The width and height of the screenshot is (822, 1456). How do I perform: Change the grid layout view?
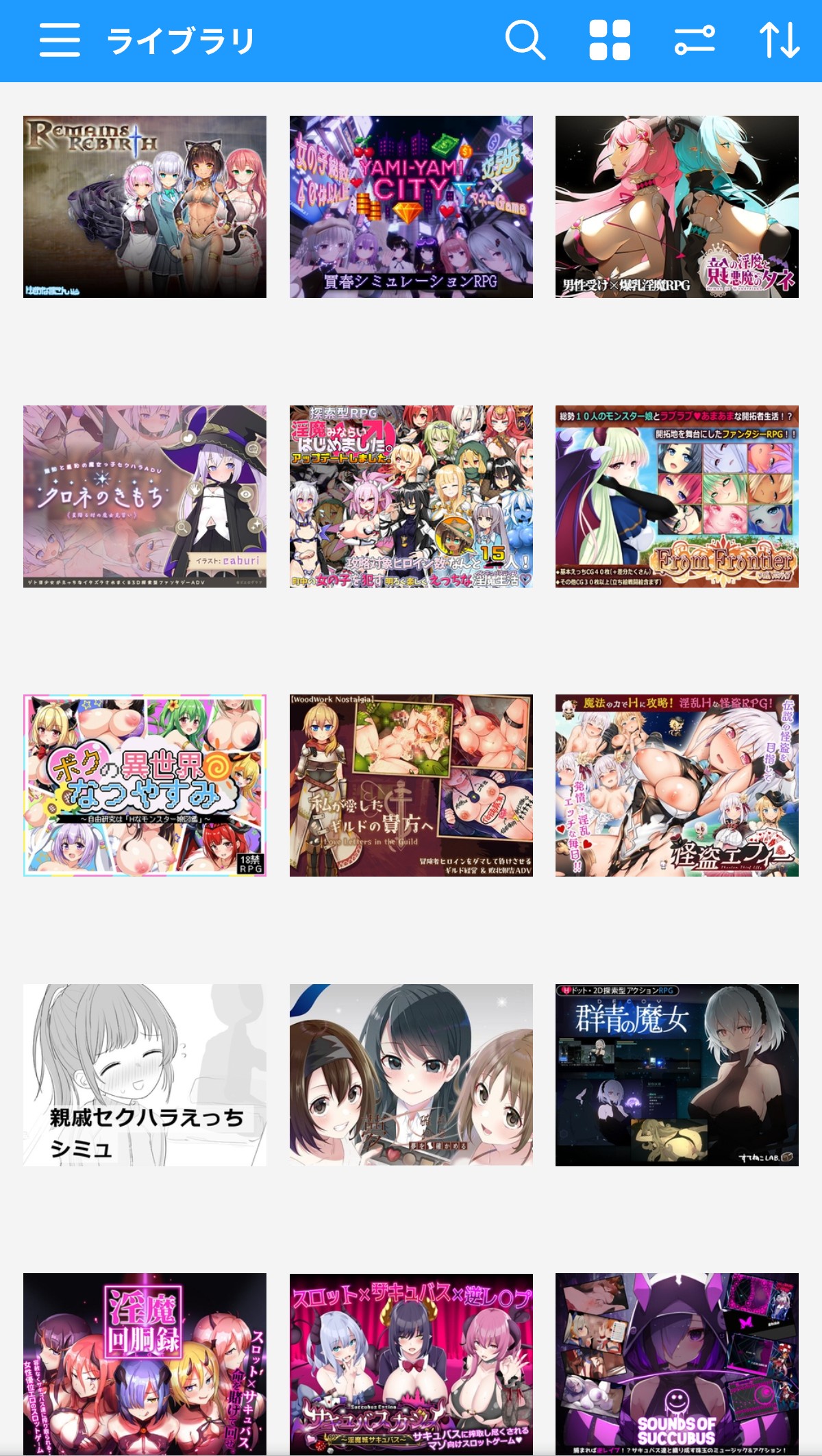tap(610, 40)
